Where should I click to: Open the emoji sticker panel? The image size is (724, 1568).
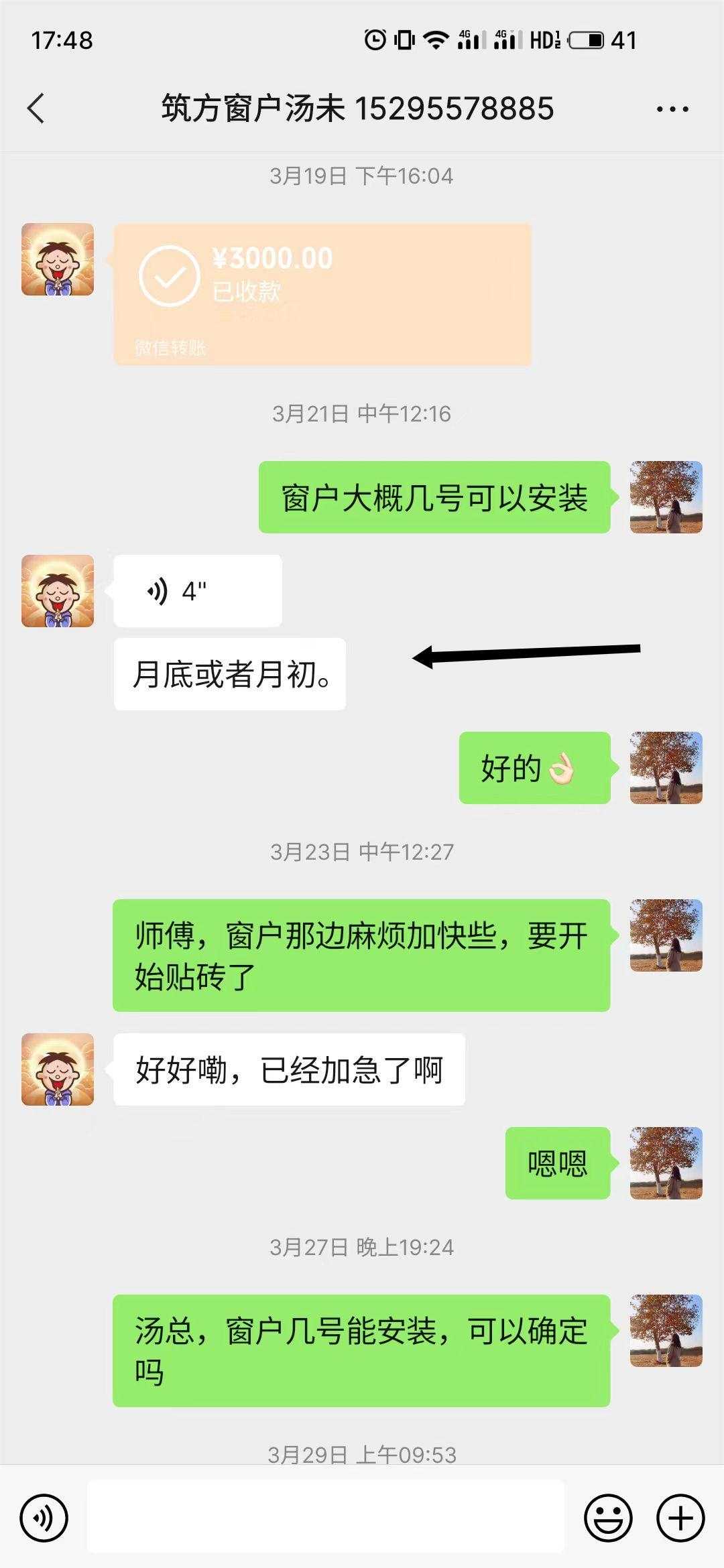[x=608, y=1518]
